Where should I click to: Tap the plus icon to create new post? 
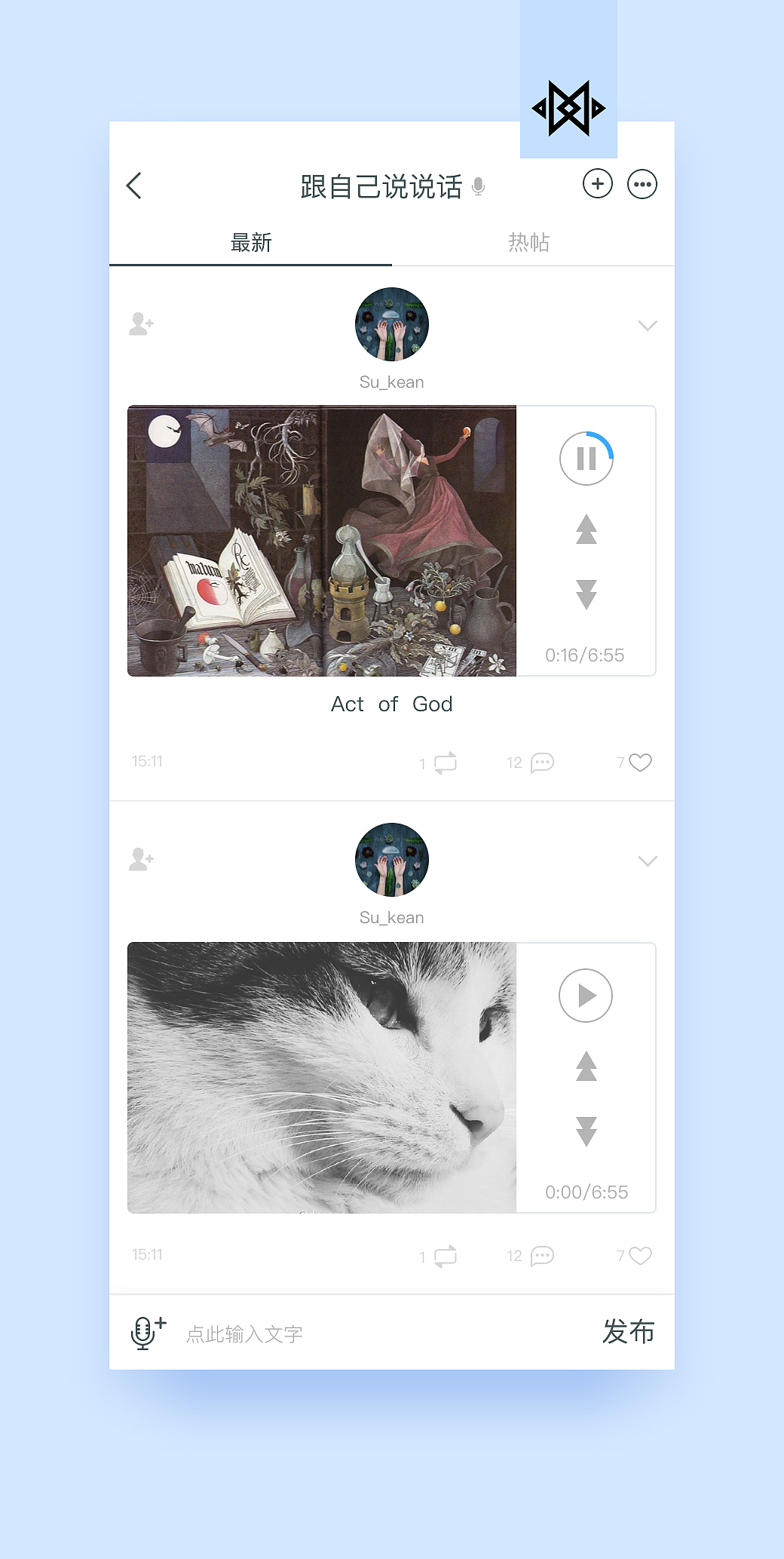click(x=598, y=183)
